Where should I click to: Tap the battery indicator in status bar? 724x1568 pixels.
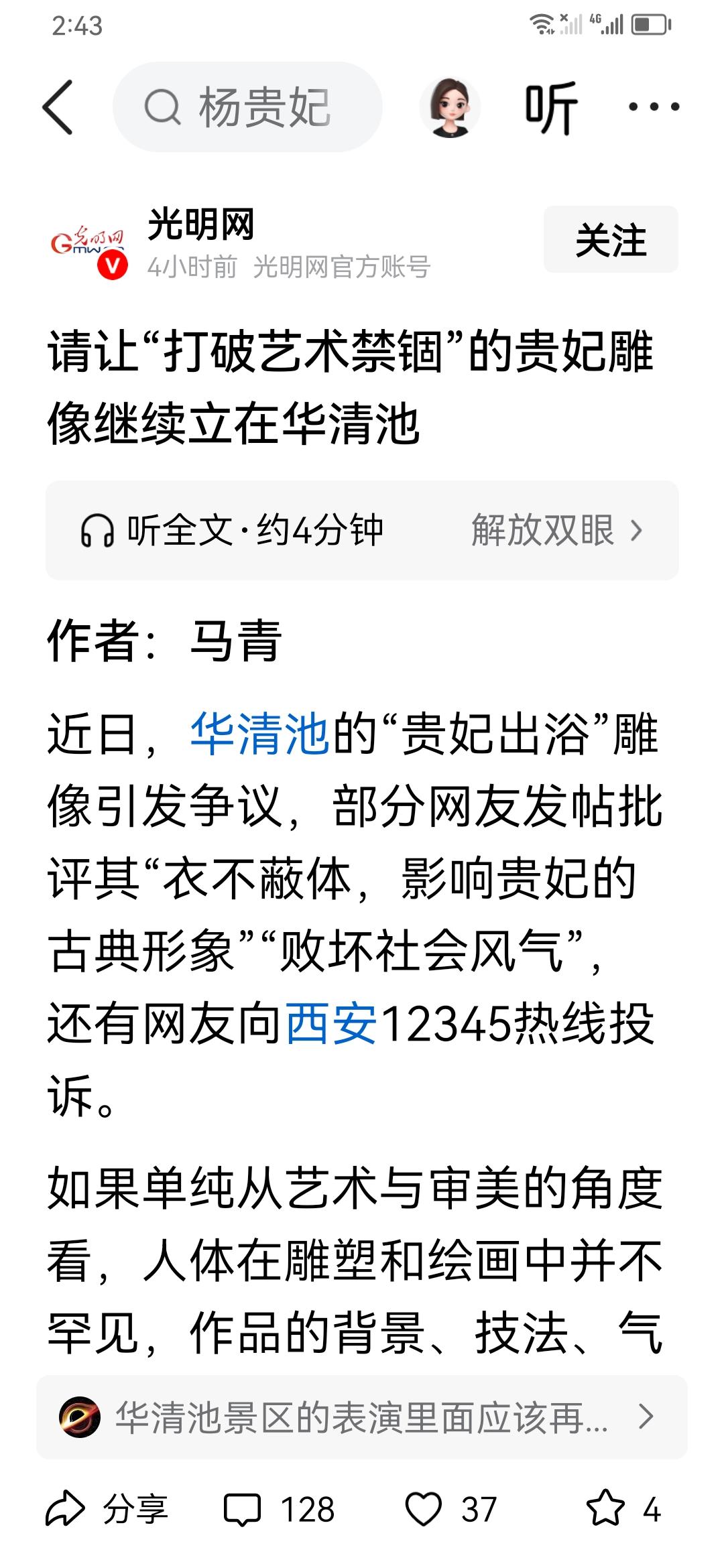point(648,23)
